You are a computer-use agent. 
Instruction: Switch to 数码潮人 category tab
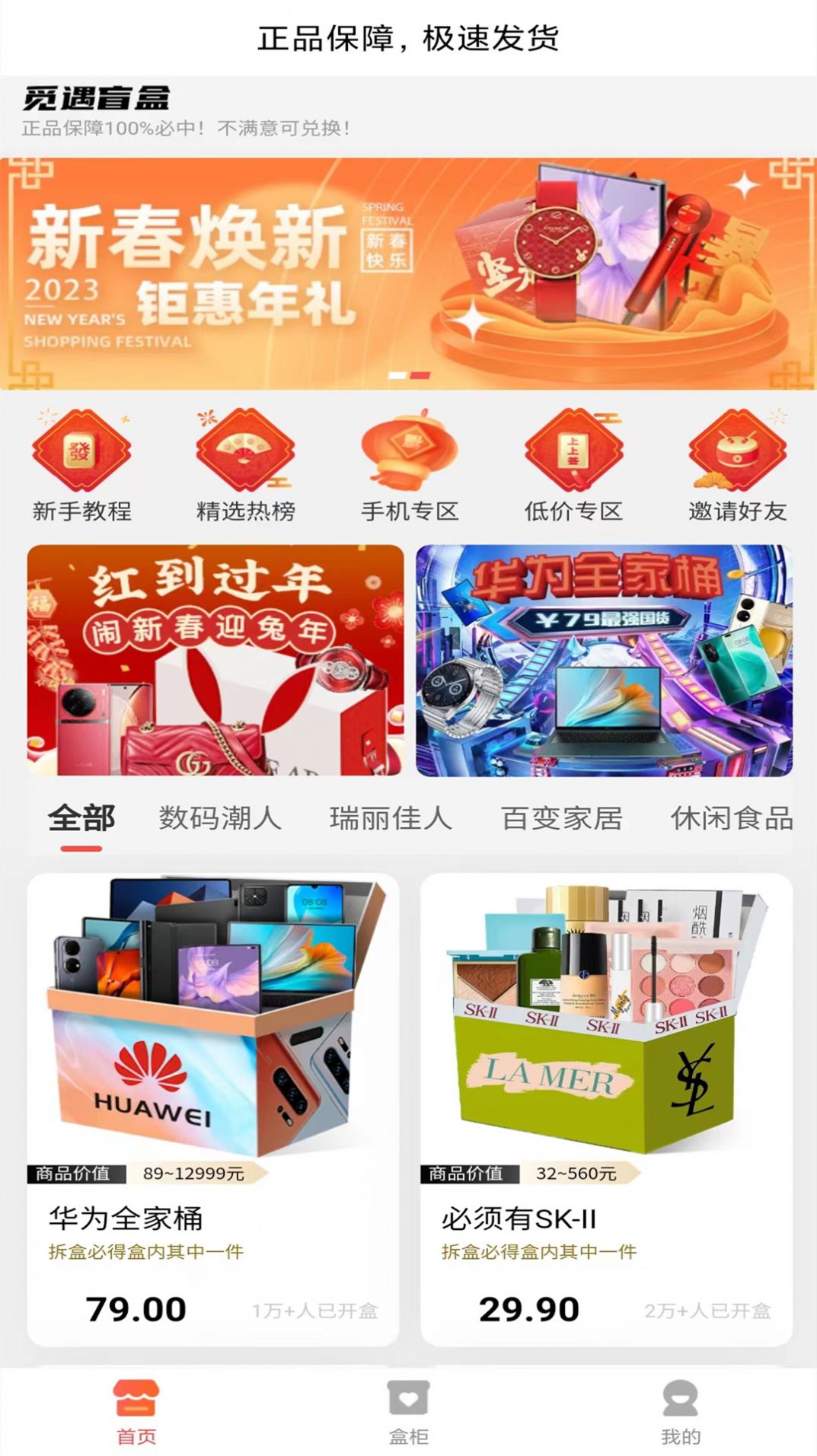coord(220,819)
